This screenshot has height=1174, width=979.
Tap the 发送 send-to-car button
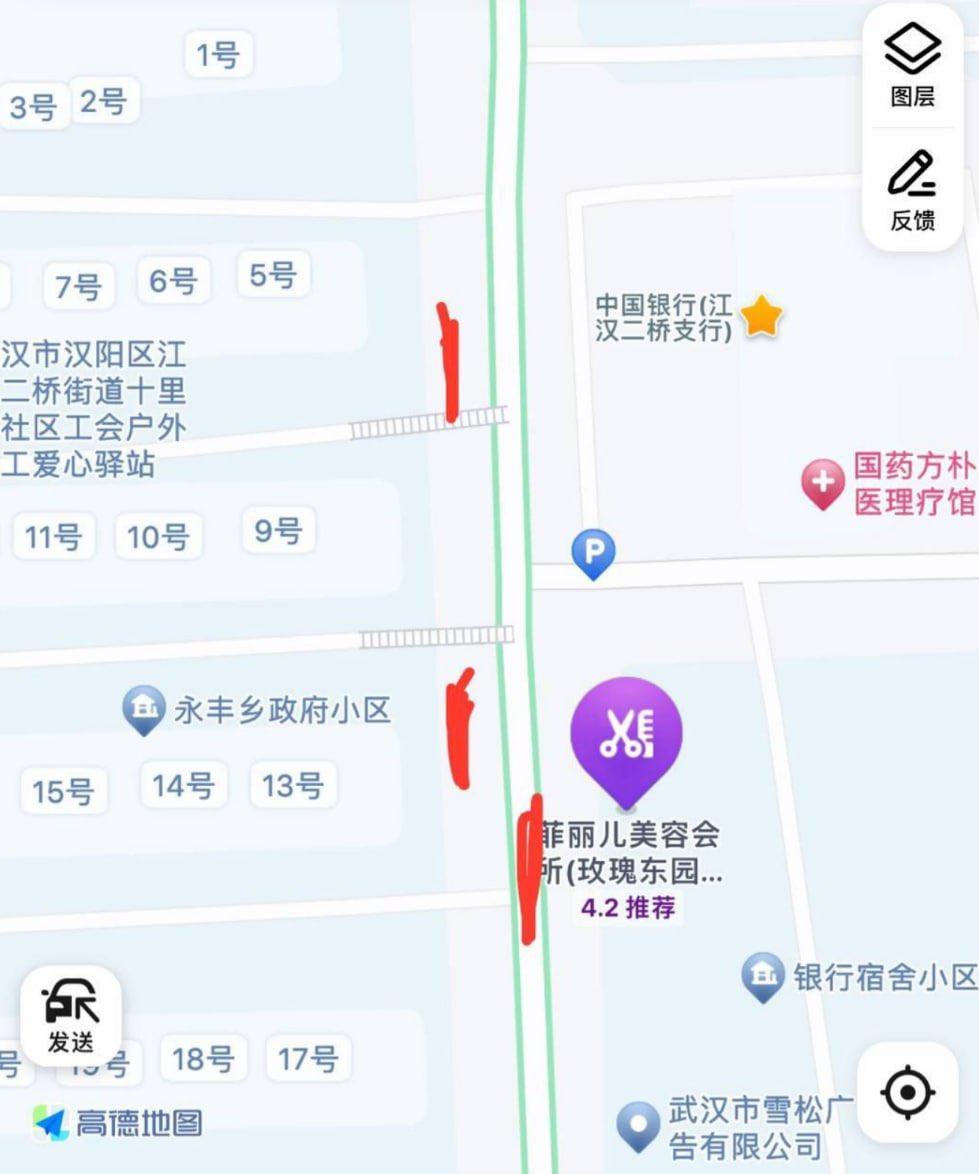71,1014
